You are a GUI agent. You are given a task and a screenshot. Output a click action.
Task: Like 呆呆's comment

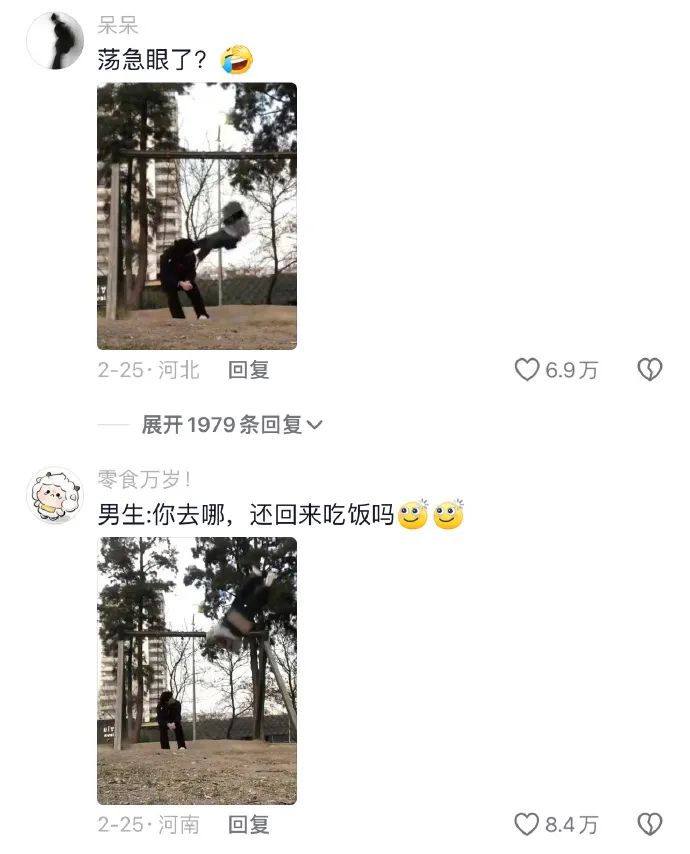click(527, 370)
